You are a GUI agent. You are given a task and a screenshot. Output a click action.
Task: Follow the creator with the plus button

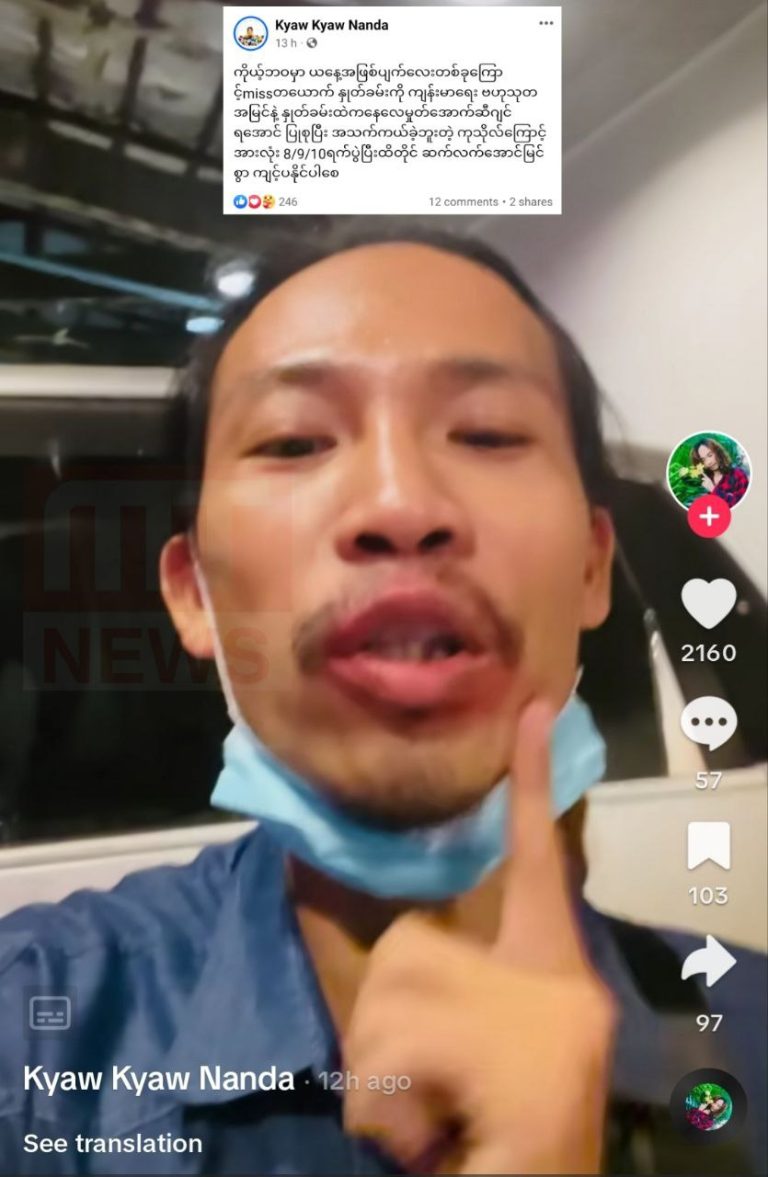point(709,517)
